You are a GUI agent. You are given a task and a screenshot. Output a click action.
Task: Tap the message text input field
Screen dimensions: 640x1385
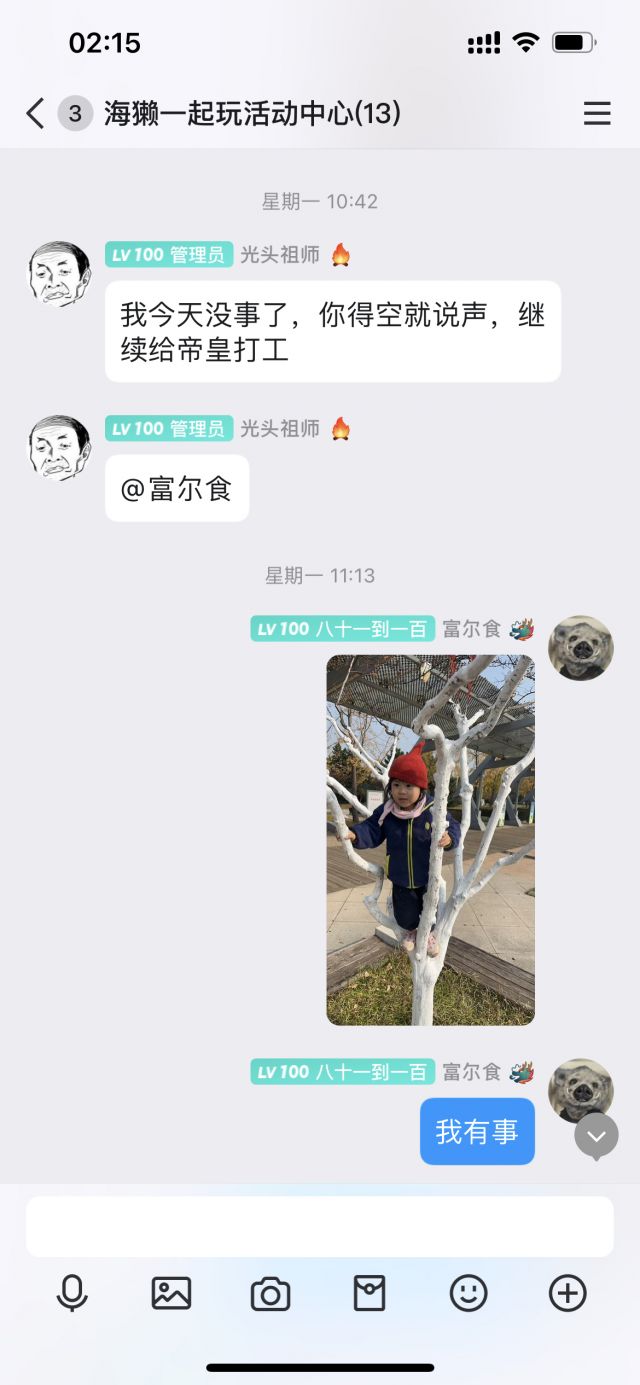point(319,1226)
